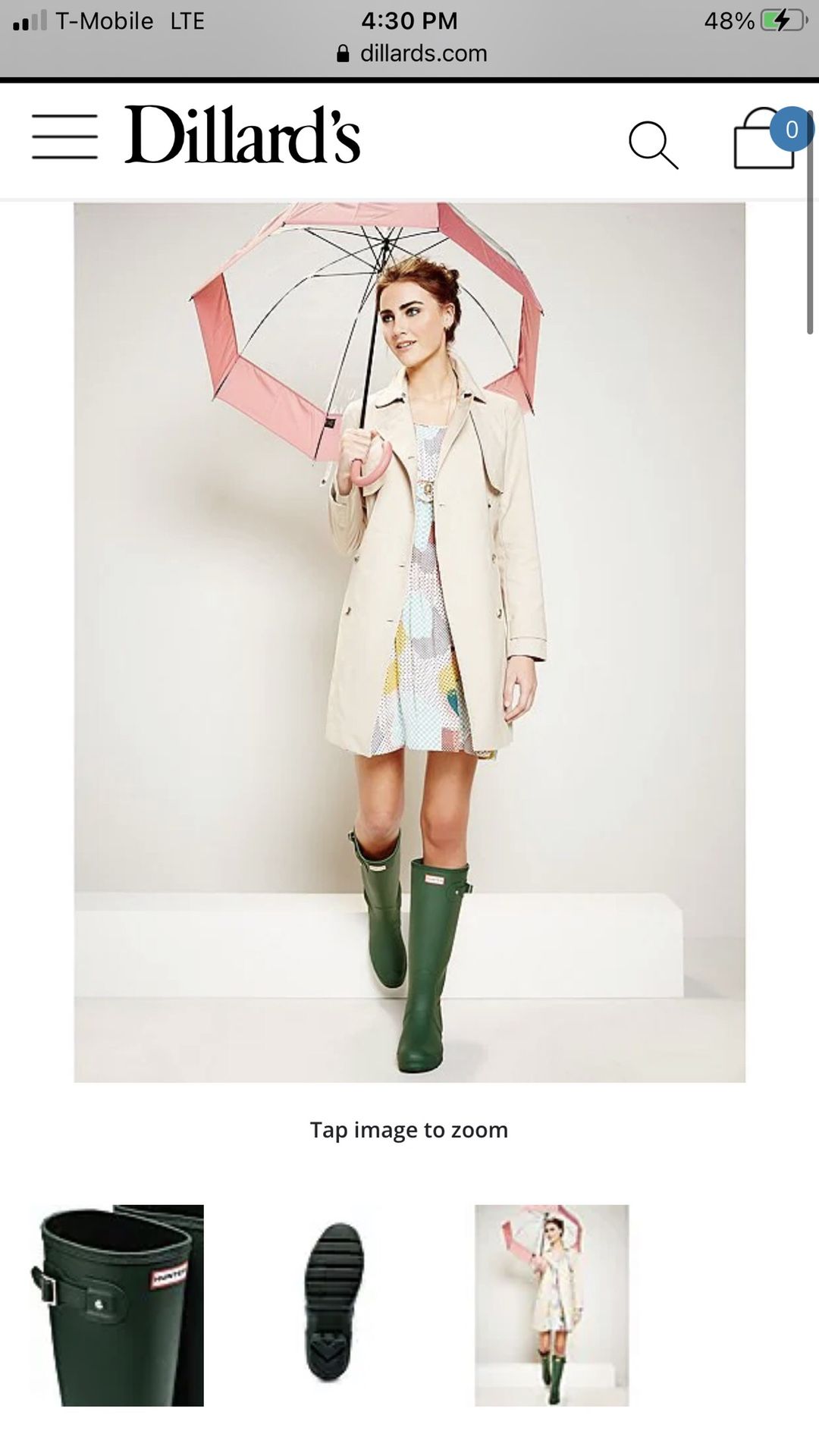
Task: Tap the main product image to zoom
Action: point(409,642)
